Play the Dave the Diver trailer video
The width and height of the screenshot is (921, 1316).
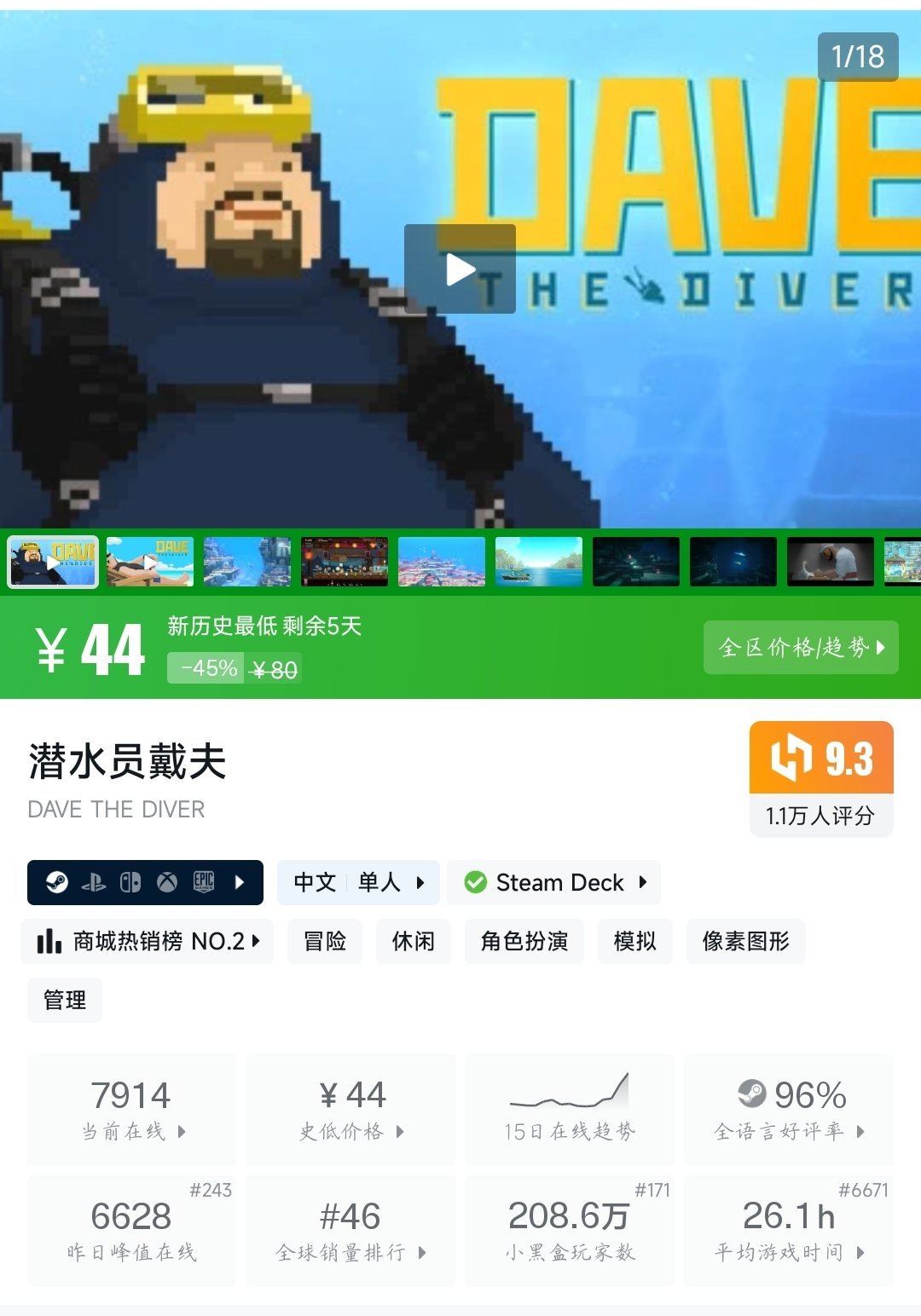point(460,269)
